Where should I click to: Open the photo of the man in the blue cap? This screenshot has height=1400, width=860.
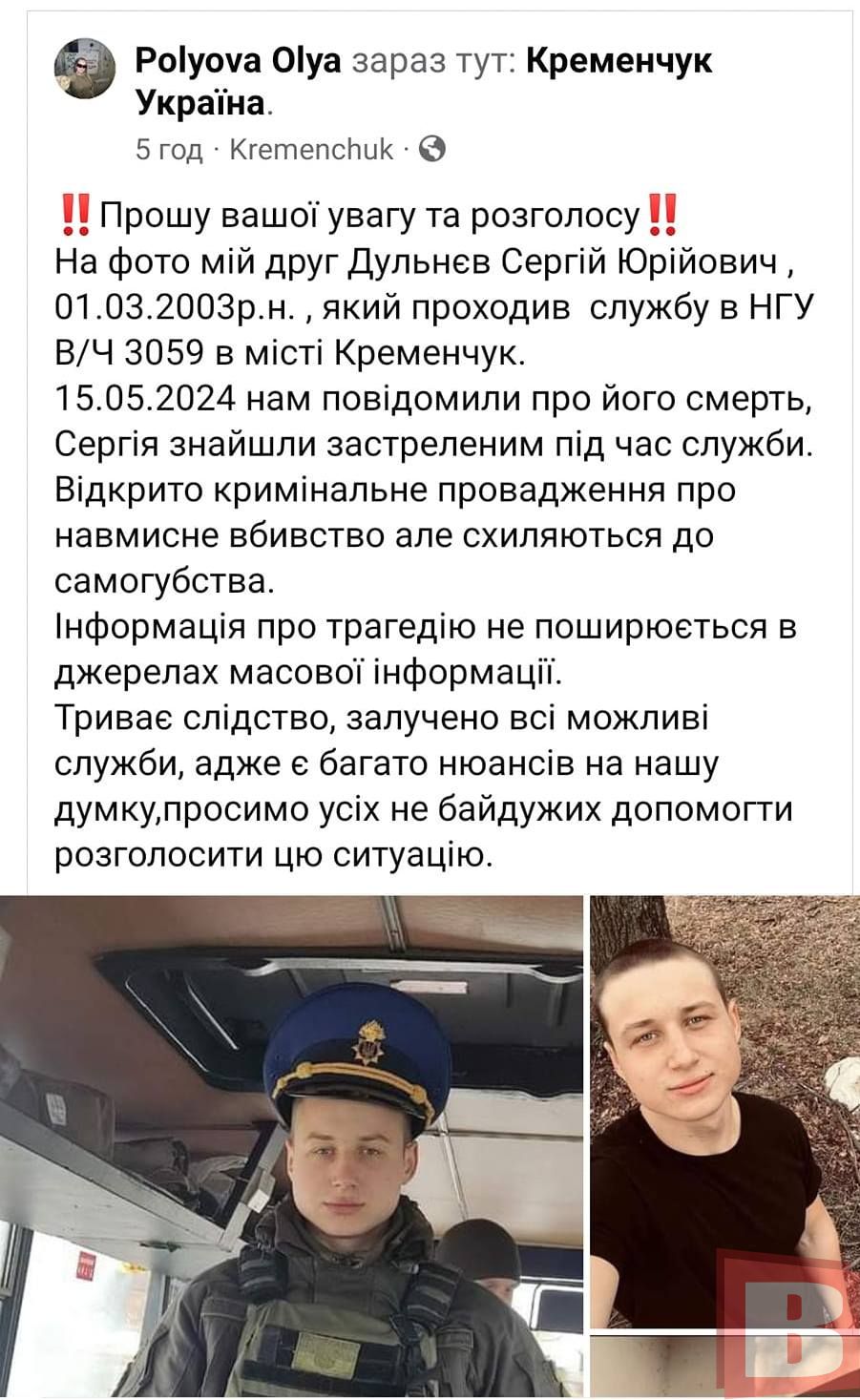click(x=291, y=1145)
